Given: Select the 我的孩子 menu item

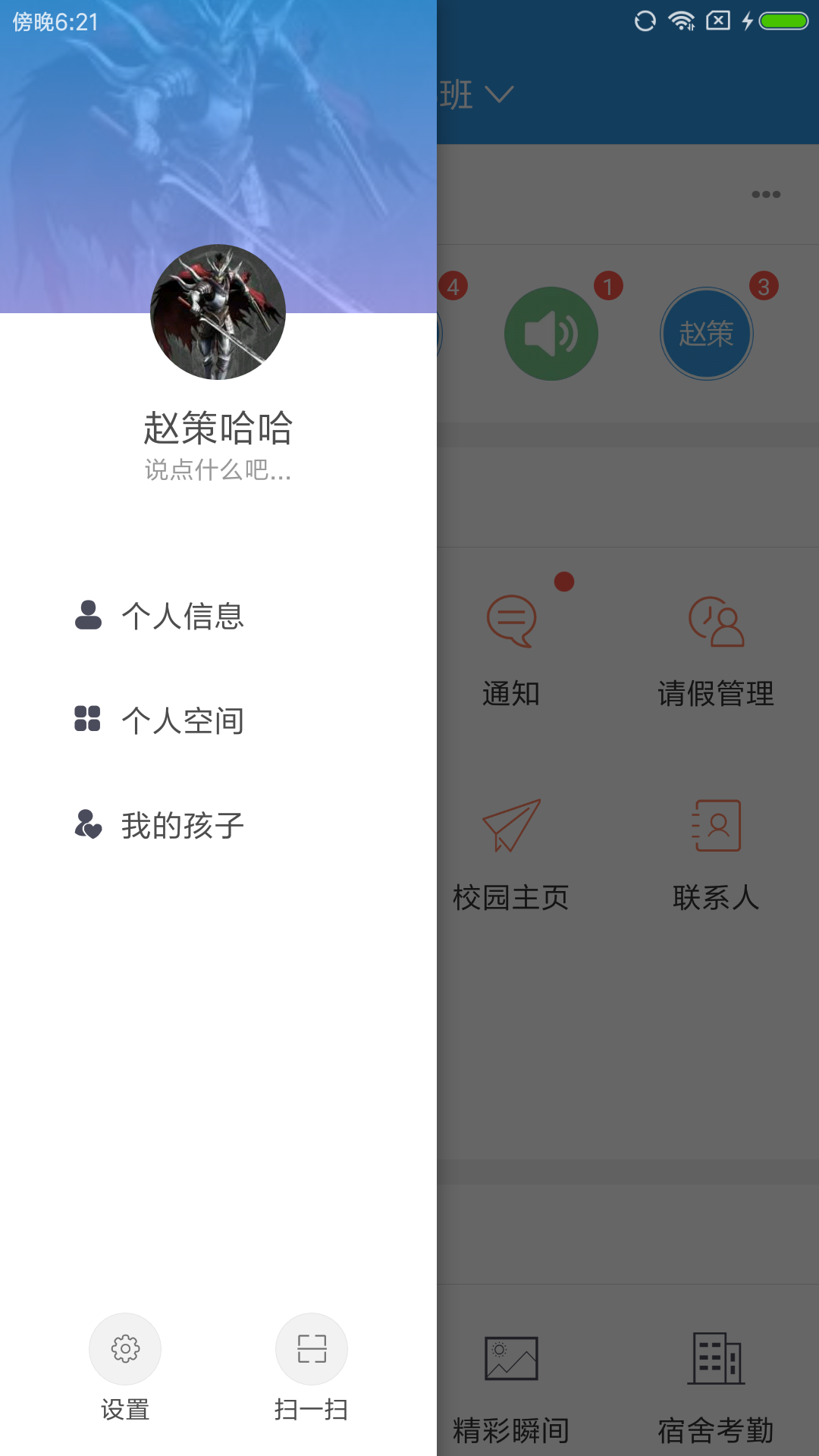Looking at the screenshot, I should [x=183, y=824].
